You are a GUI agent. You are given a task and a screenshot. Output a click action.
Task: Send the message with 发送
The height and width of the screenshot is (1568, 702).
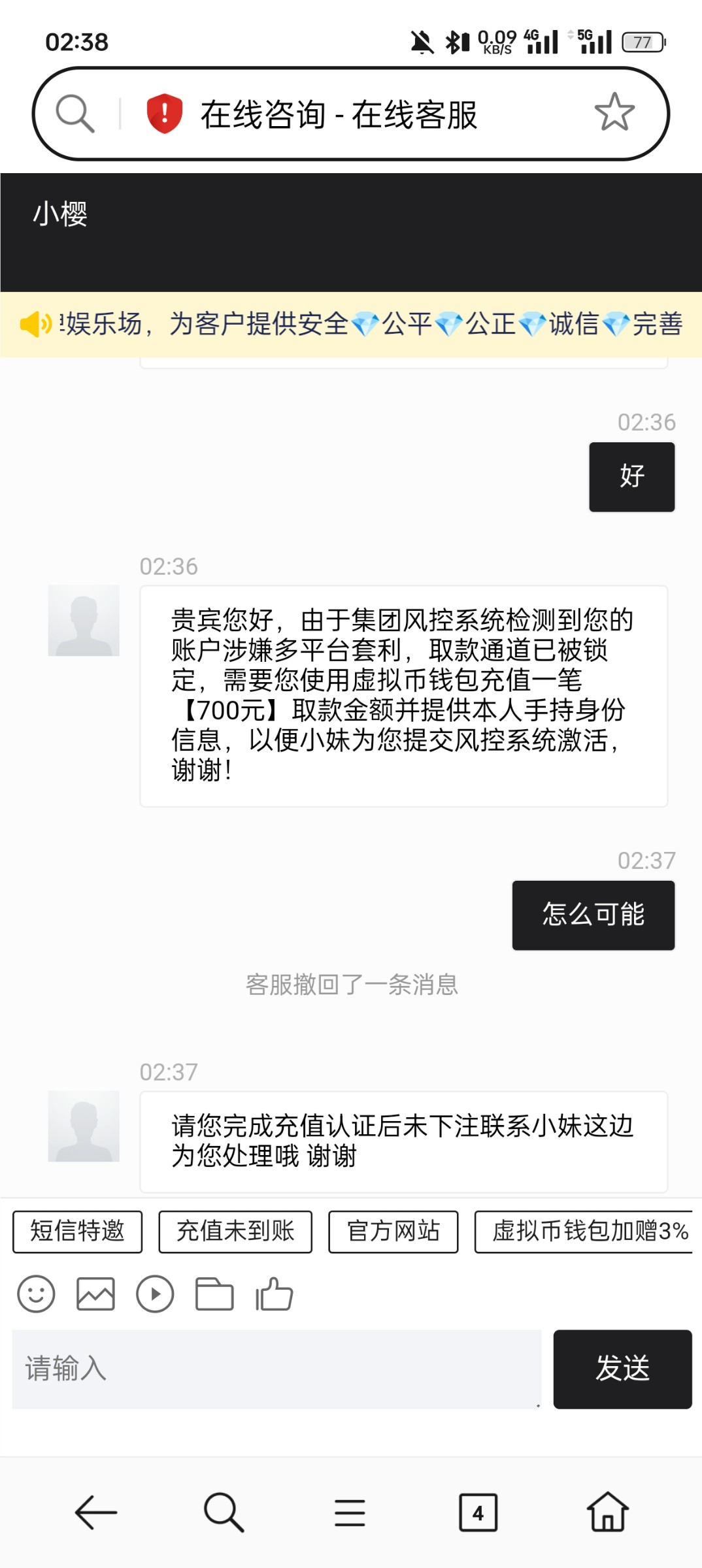pyautogui.click(x=622, y=1369)
